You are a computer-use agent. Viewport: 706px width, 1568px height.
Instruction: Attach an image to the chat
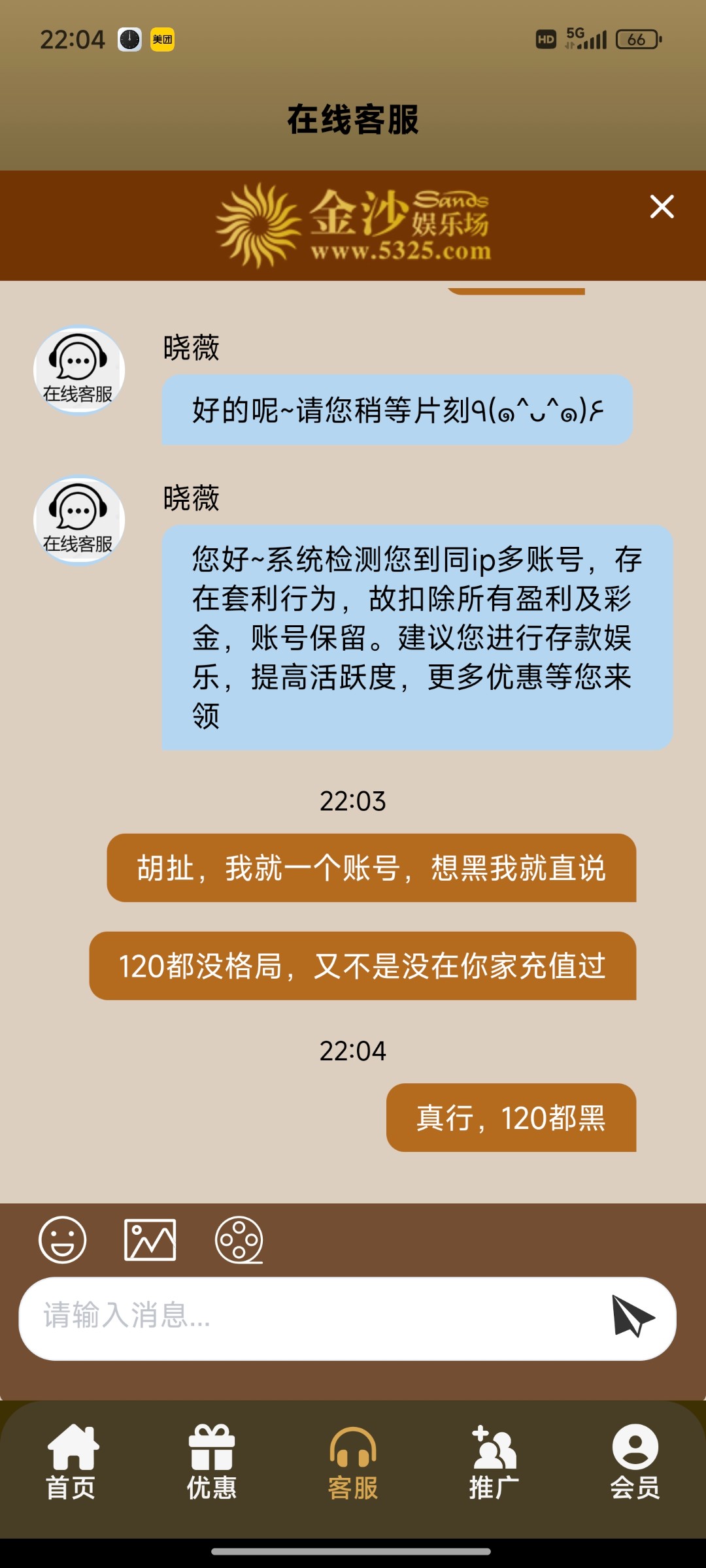point(150,1239)
